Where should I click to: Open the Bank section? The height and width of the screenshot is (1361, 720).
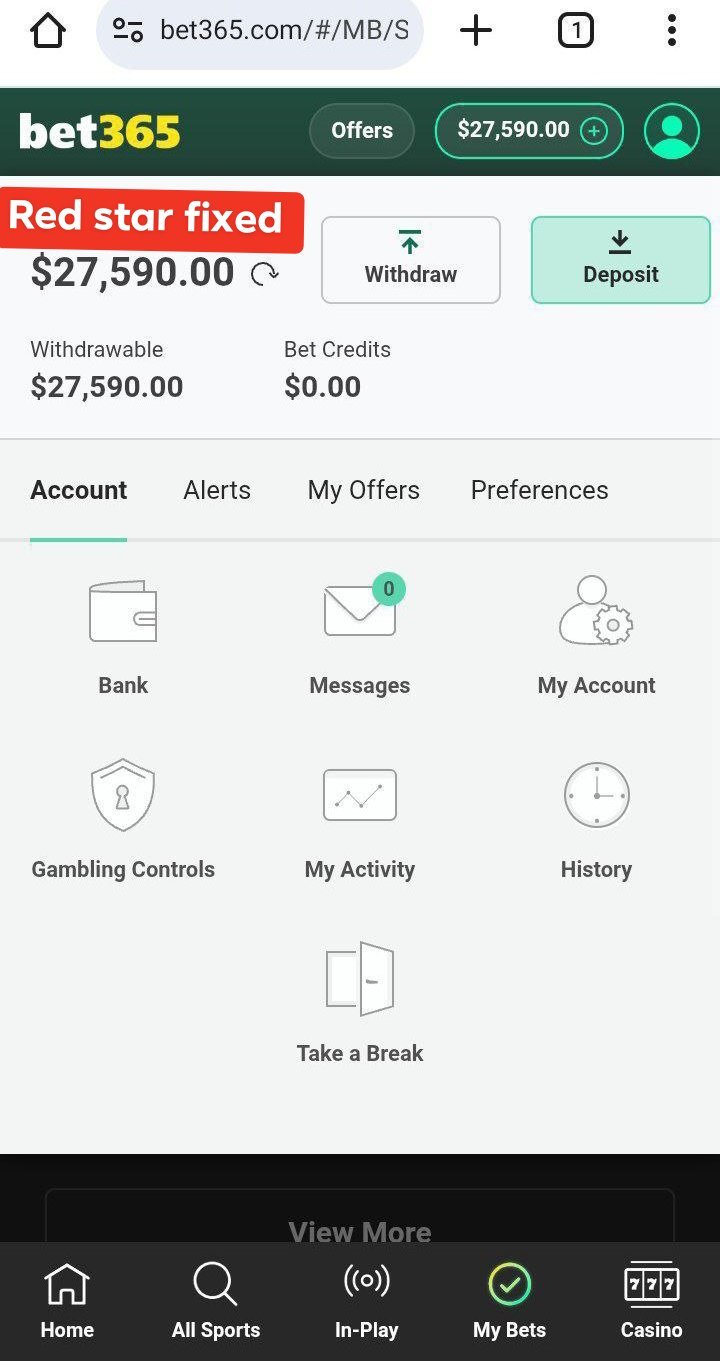pos(123,638)
